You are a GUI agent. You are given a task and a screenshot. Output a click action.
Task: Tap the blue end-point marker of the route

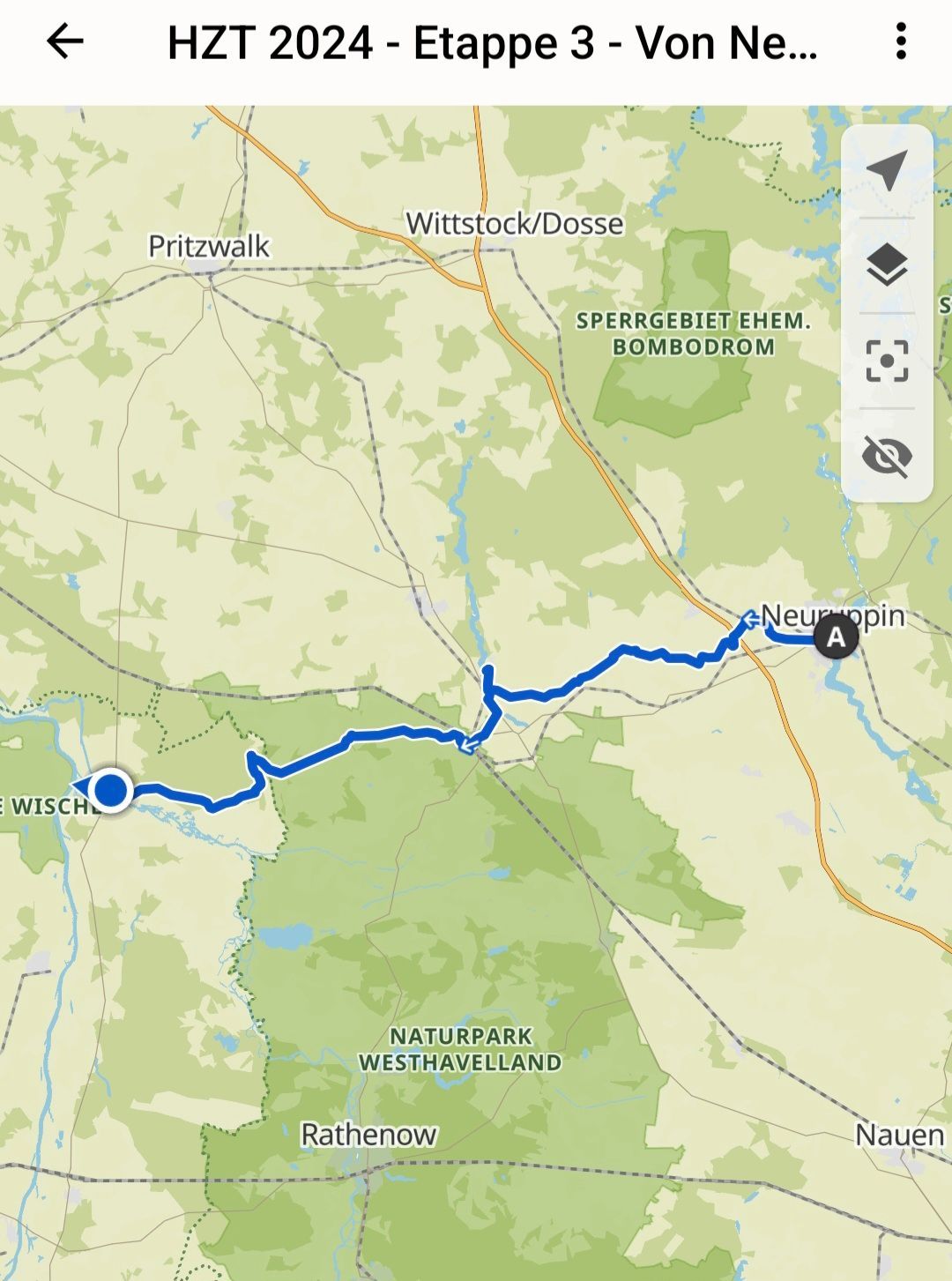point(111,790)
